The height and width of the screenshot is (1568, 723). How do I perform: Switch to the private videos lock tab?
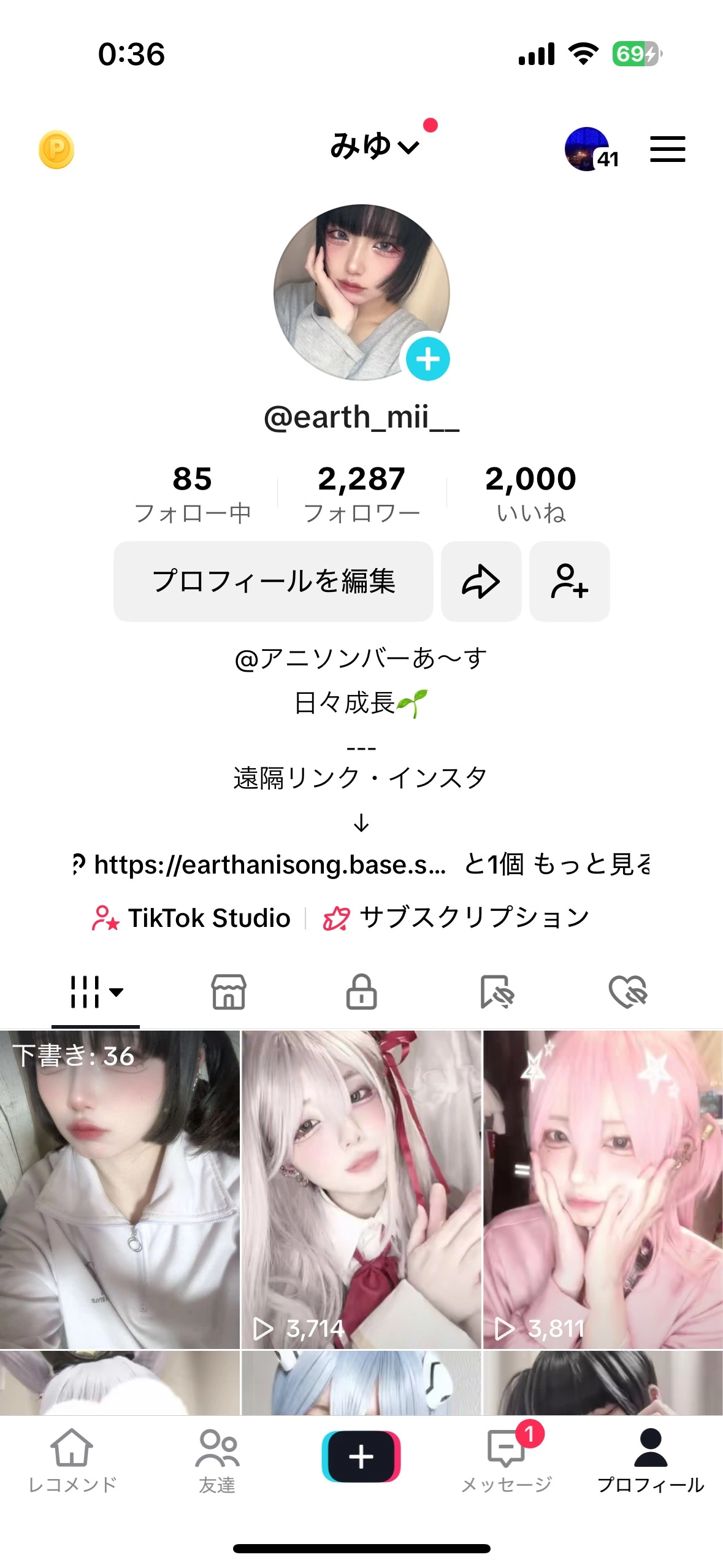click(361, 992)
